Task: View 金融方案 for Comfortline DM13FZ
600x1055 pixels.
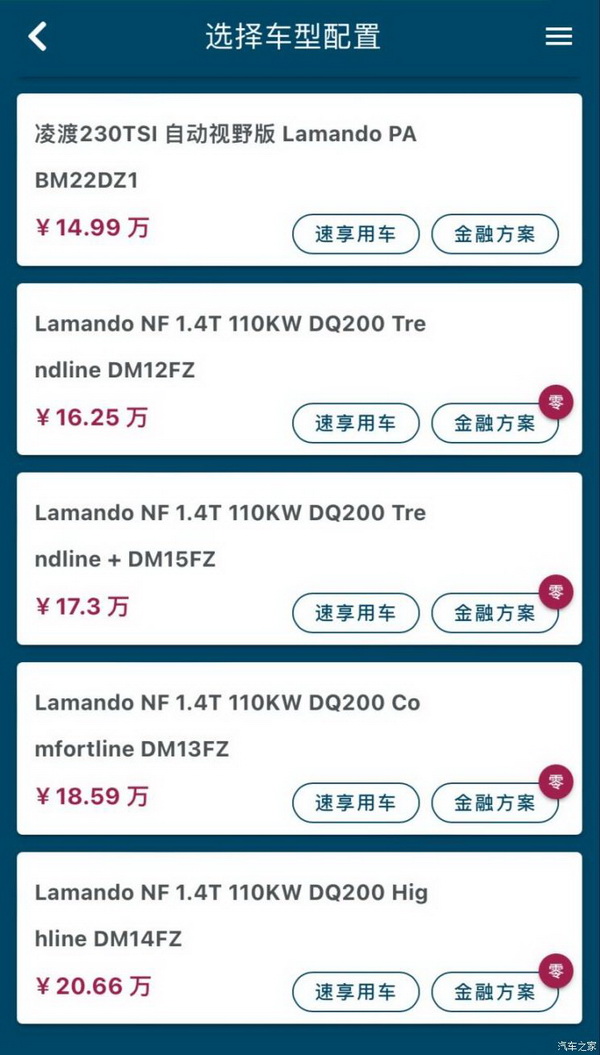Action: point(494,802)
